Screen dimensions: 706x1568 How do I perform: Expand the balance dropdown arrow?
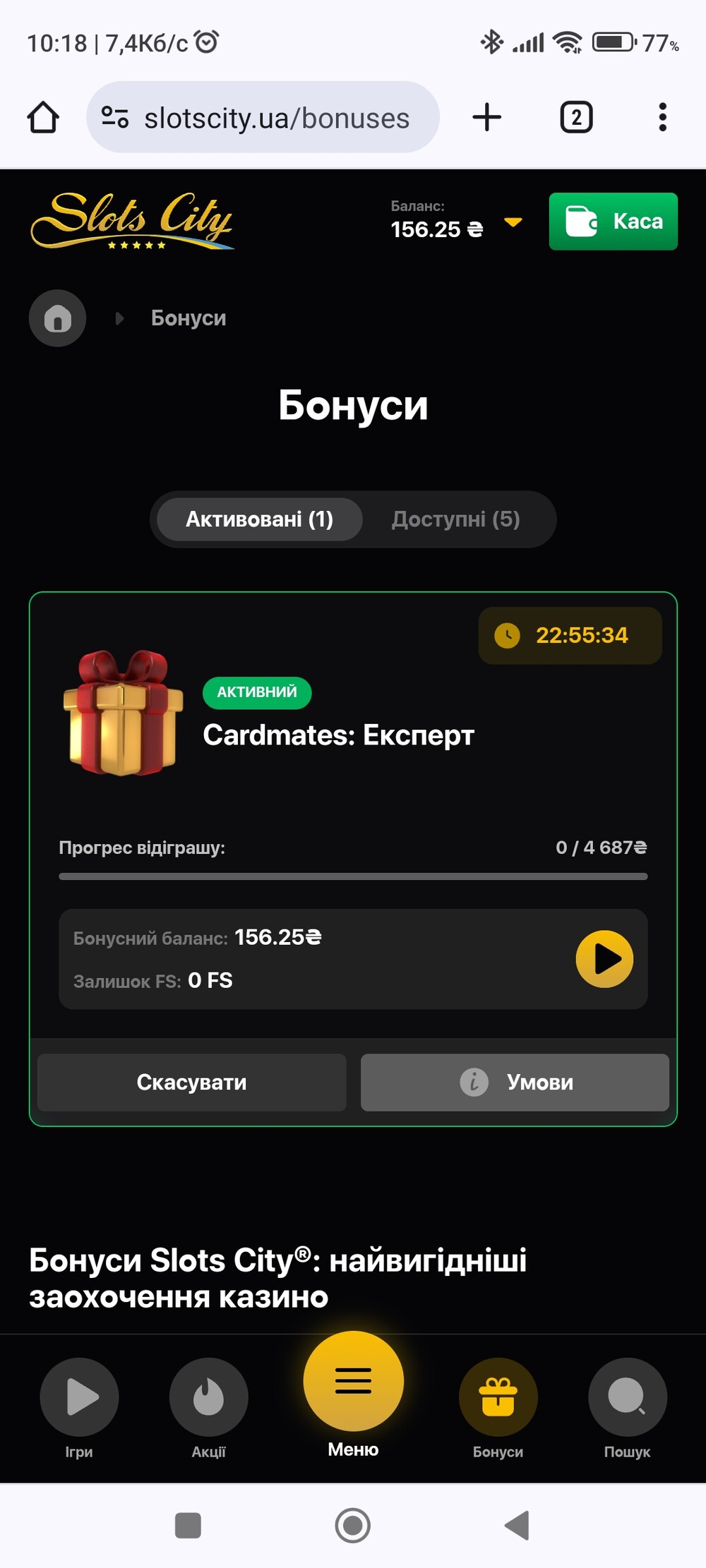click(513, 222)
